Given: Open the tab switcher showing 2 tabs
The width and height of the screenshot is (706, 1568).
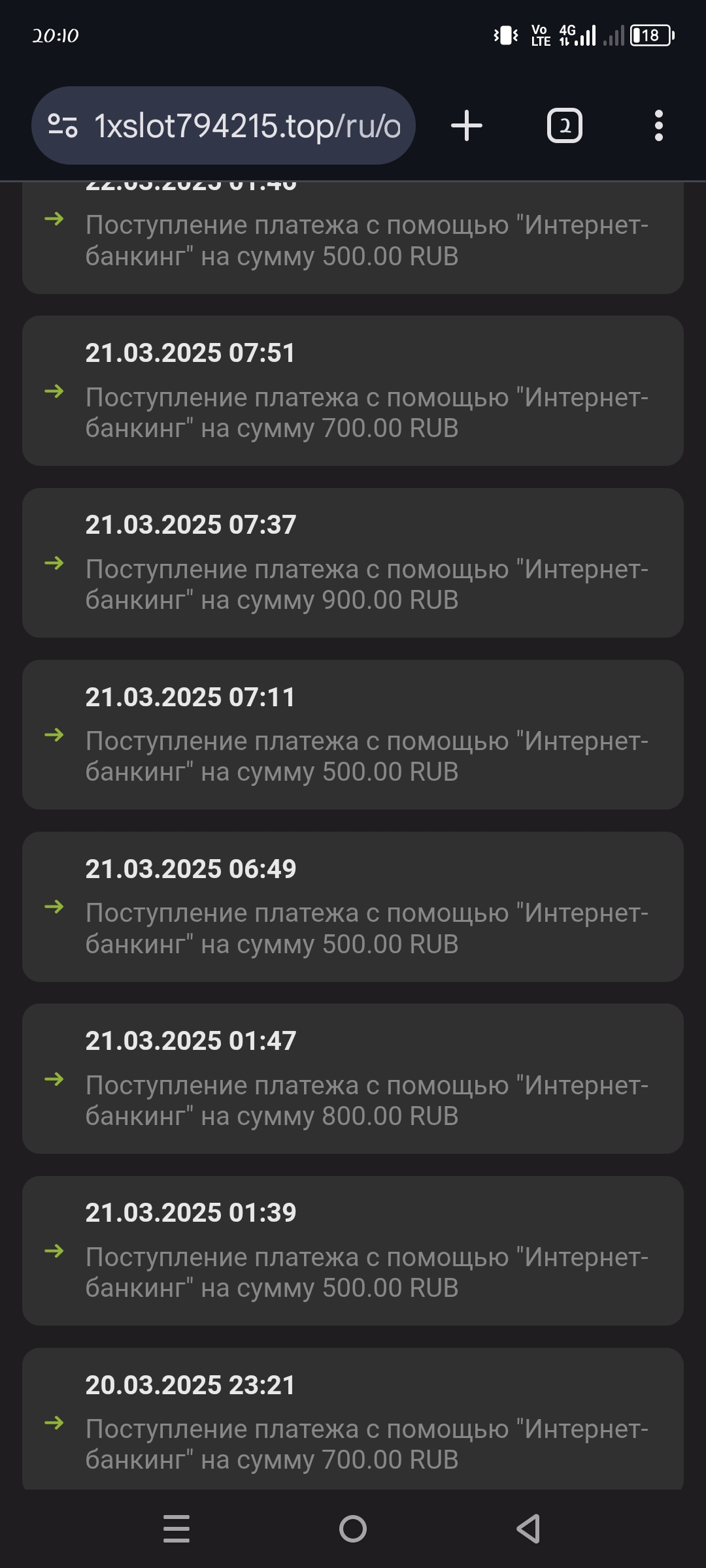Looking at the screenshot, I should point(564,125).
